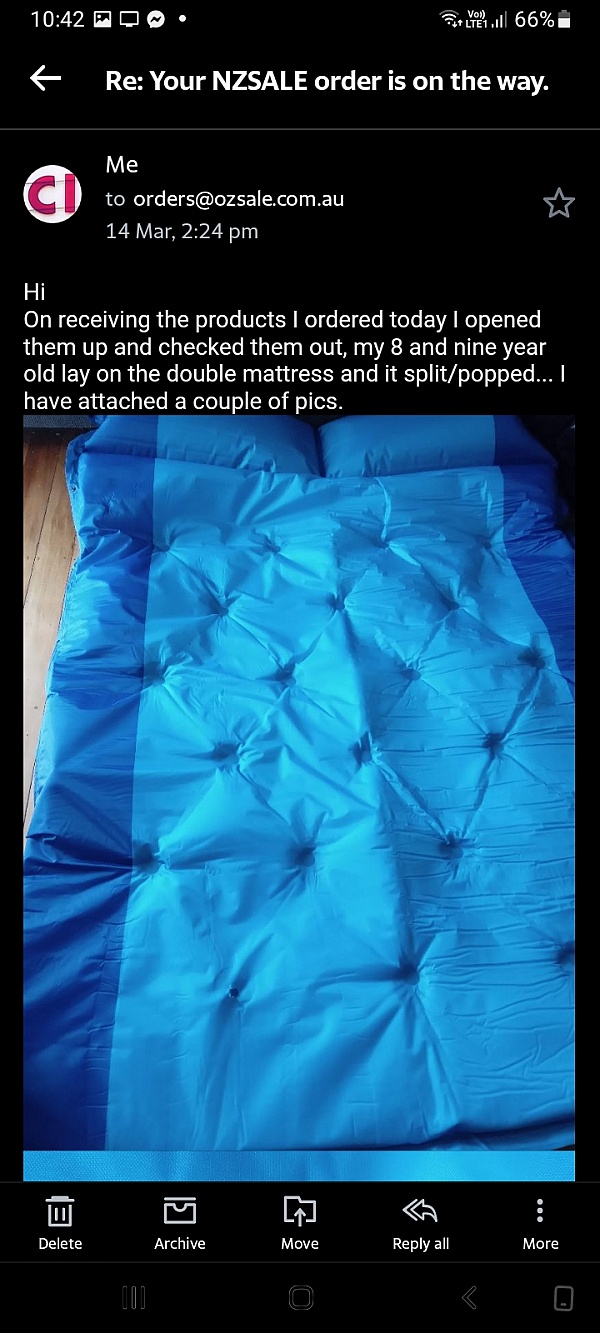
Task: Delete this email
Action: [x=60, y=1222]
